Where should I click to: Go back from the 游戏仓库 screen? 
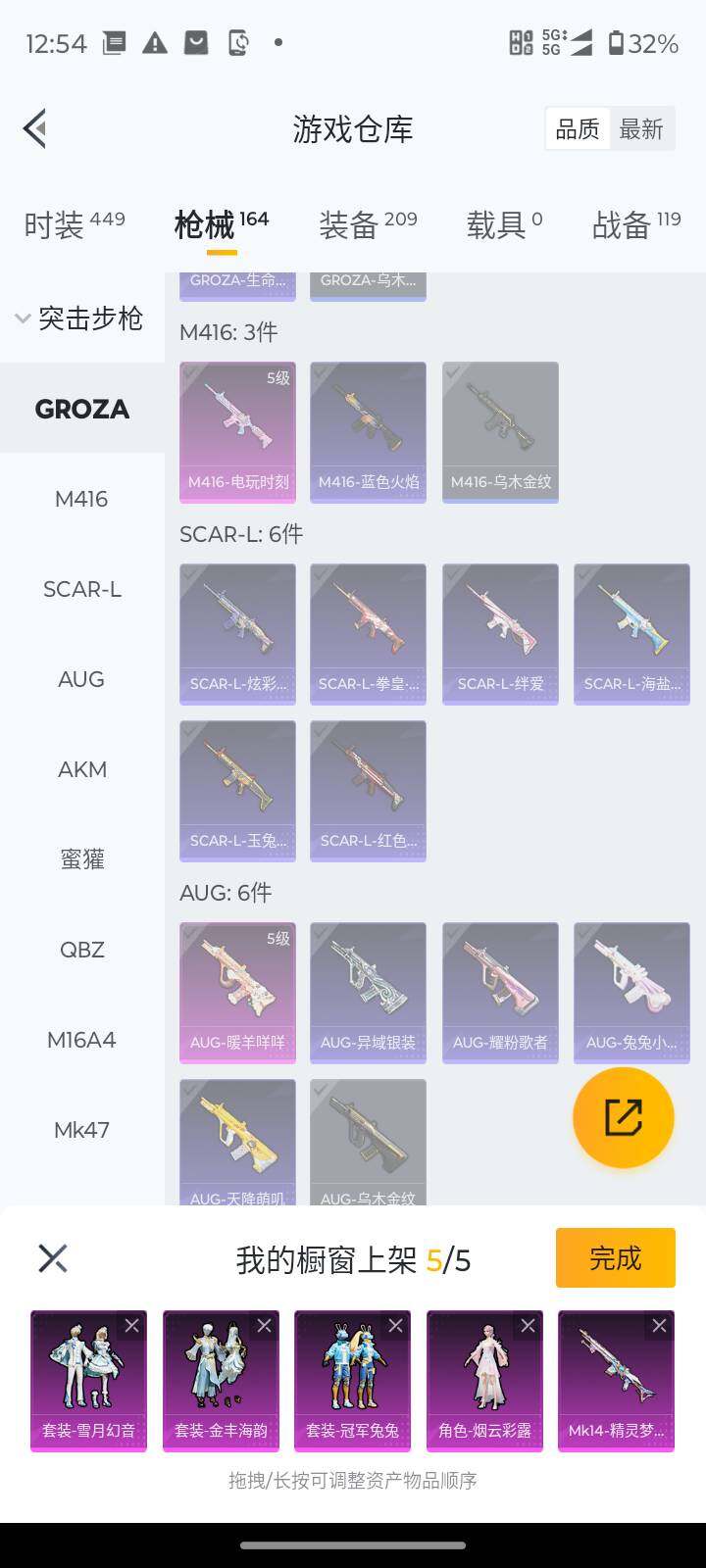pyautogui.click(x=35, y=128)
